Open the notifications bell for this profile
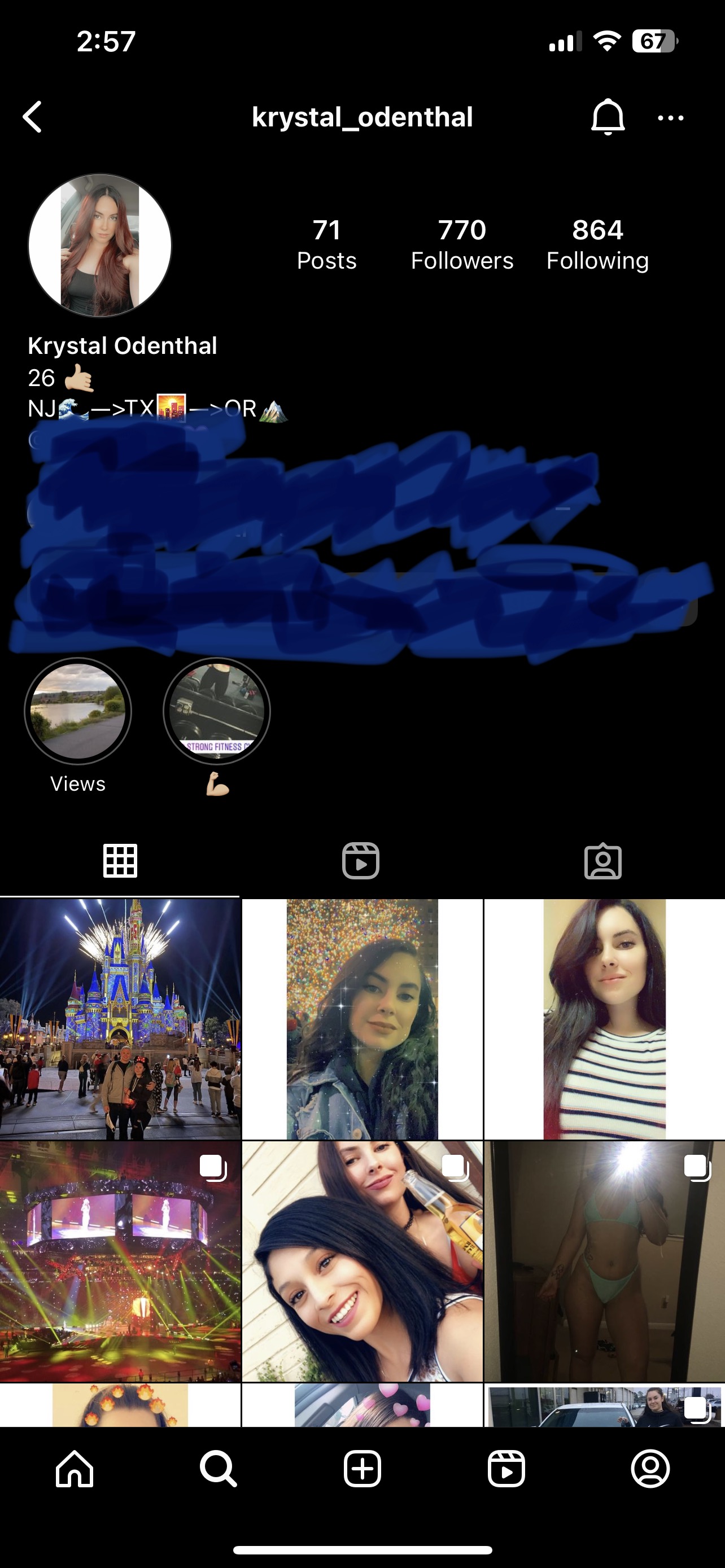This screenshot has width=725, height=1568. point(608,117)
